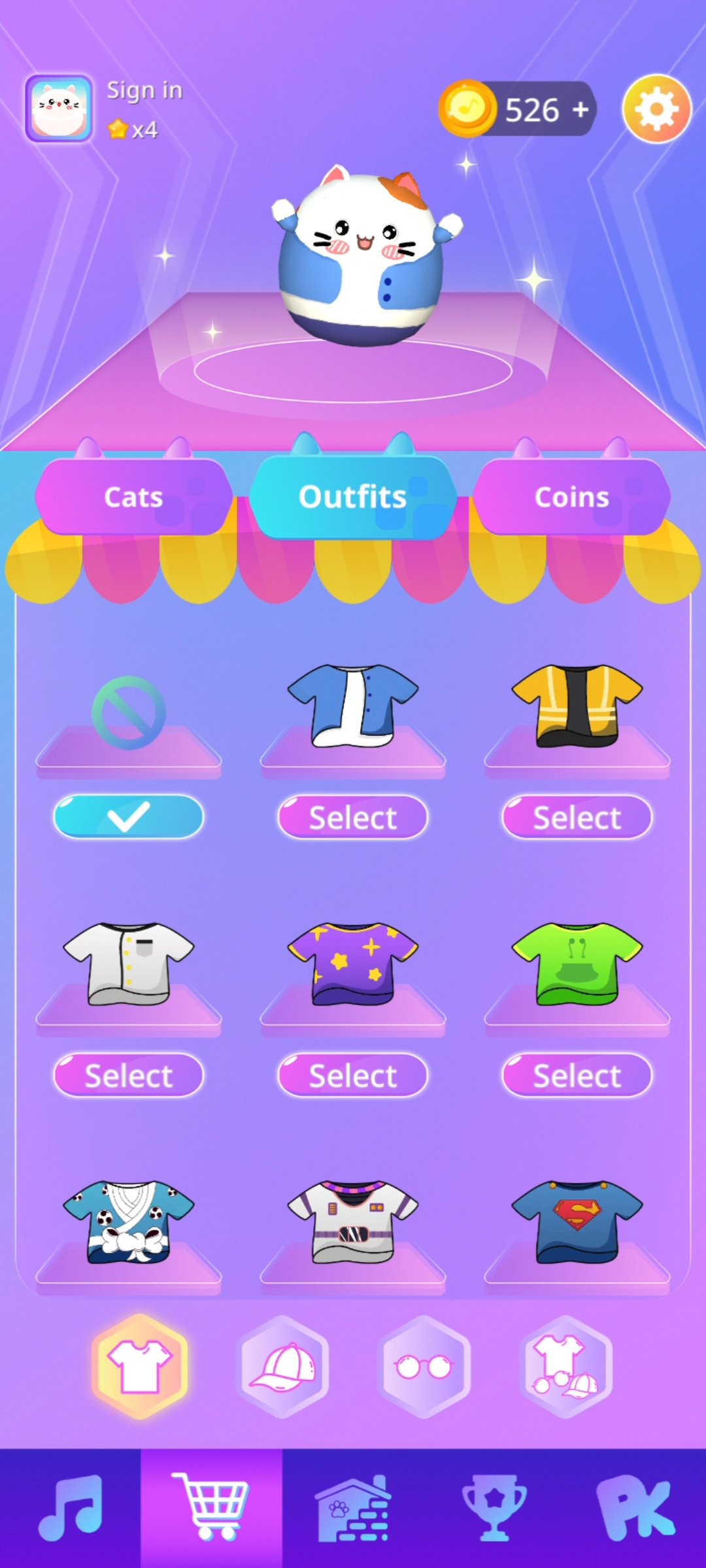Select the white chef coat outfit

click(x=129, y=1075)
